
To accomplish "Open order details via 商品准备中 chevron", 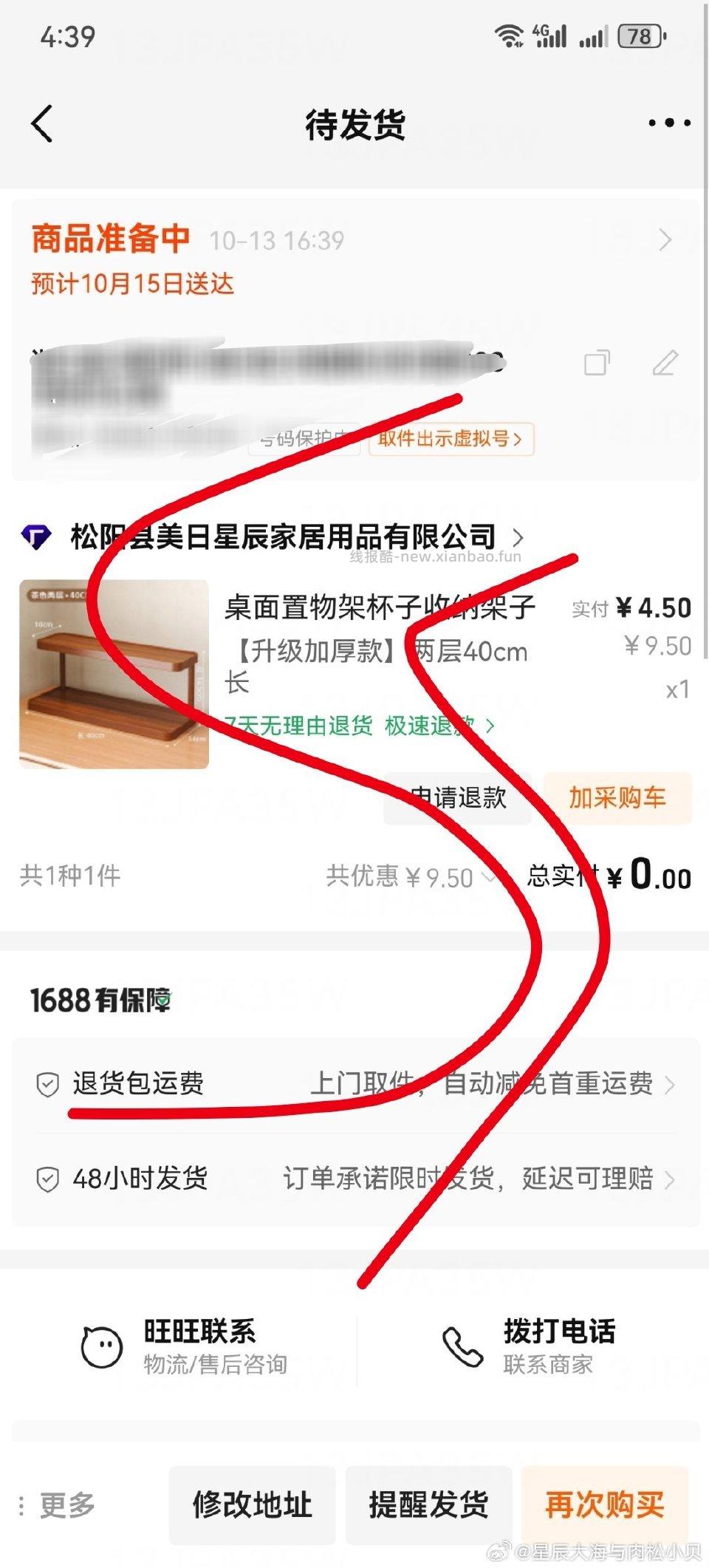I will click(x=665, y=239).
